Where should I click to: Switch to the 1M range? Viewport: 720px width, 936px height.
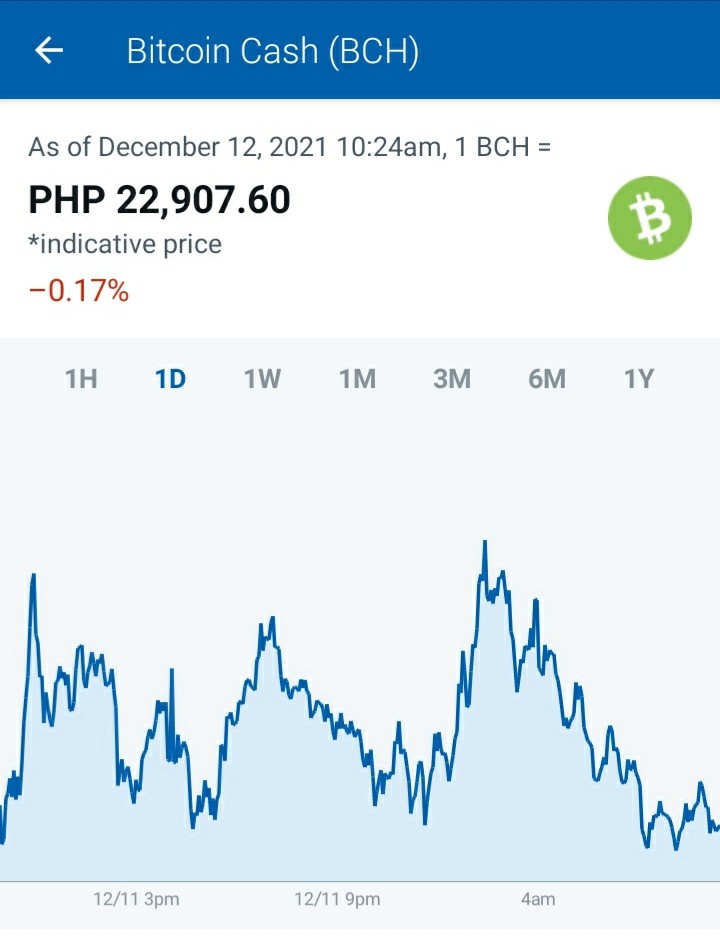click(358, 379)
